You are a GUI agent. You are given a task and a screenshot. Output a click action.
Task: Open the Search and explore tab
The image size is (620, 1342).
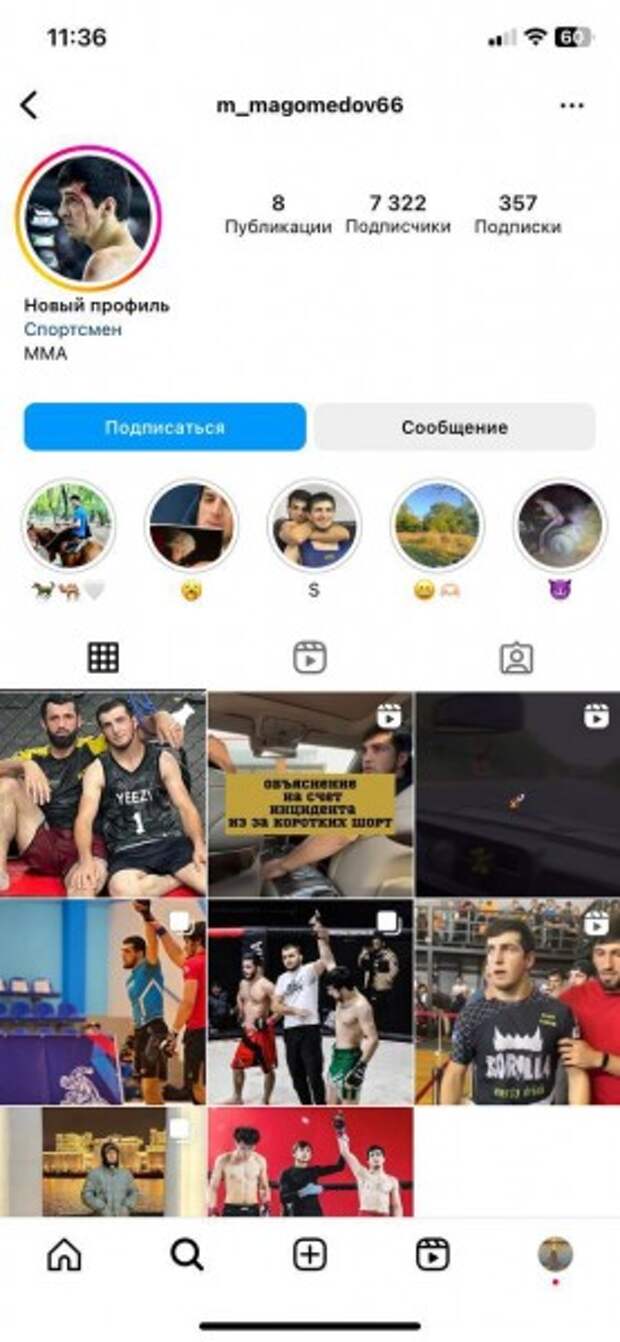click(187, 1254)
